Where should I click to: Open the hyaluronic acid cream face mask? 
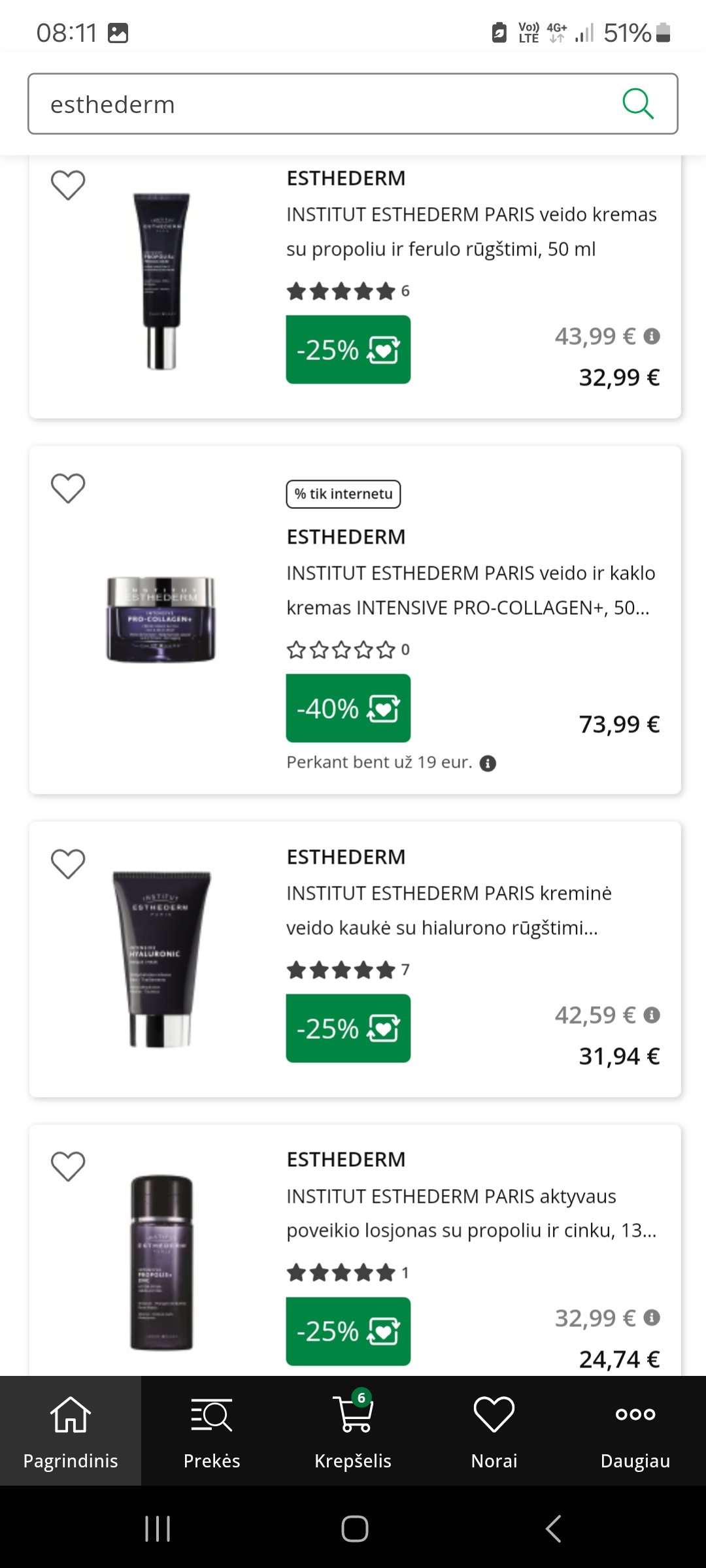click(x=449, y=910)
